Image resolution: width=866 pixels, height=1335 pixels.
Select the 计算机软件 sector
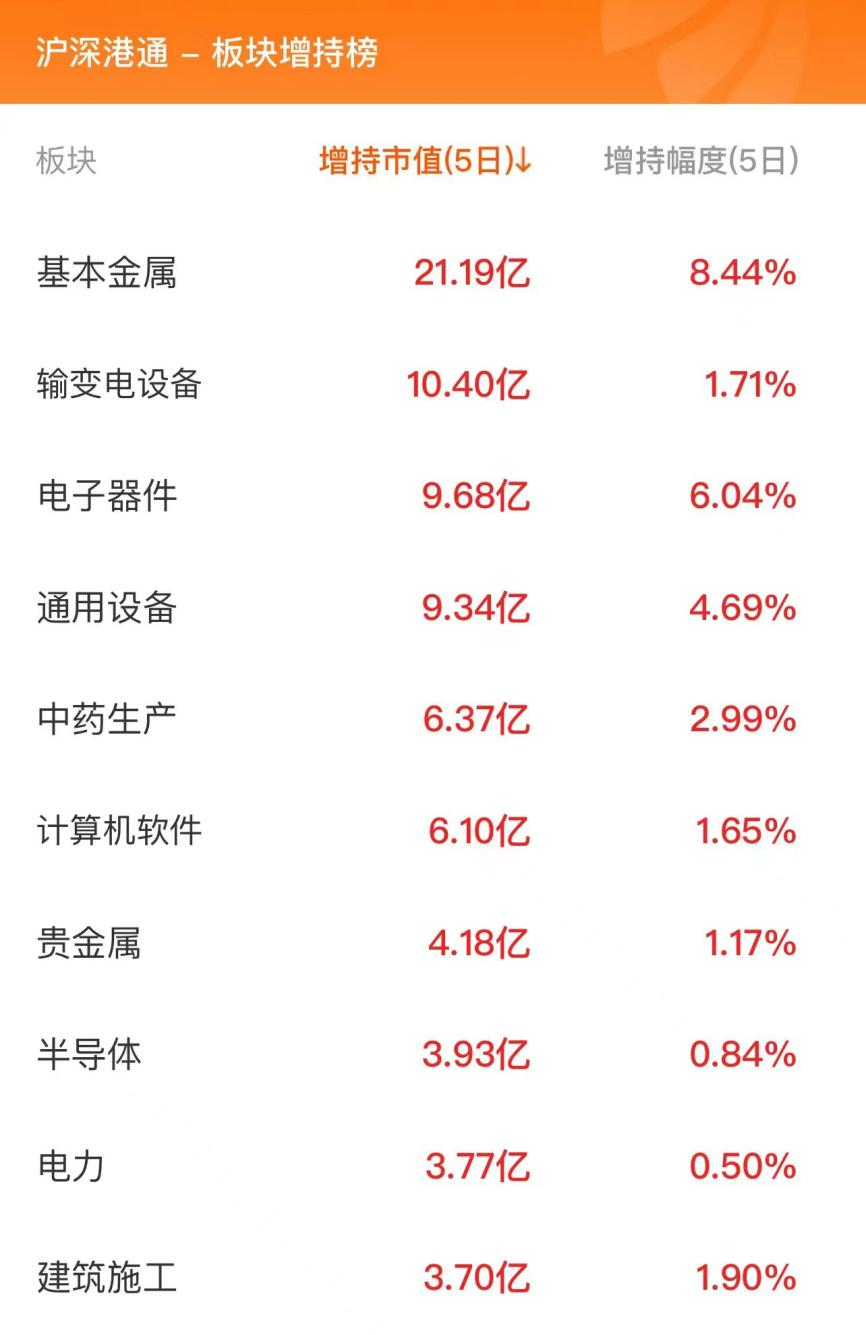tap(123, 831)
